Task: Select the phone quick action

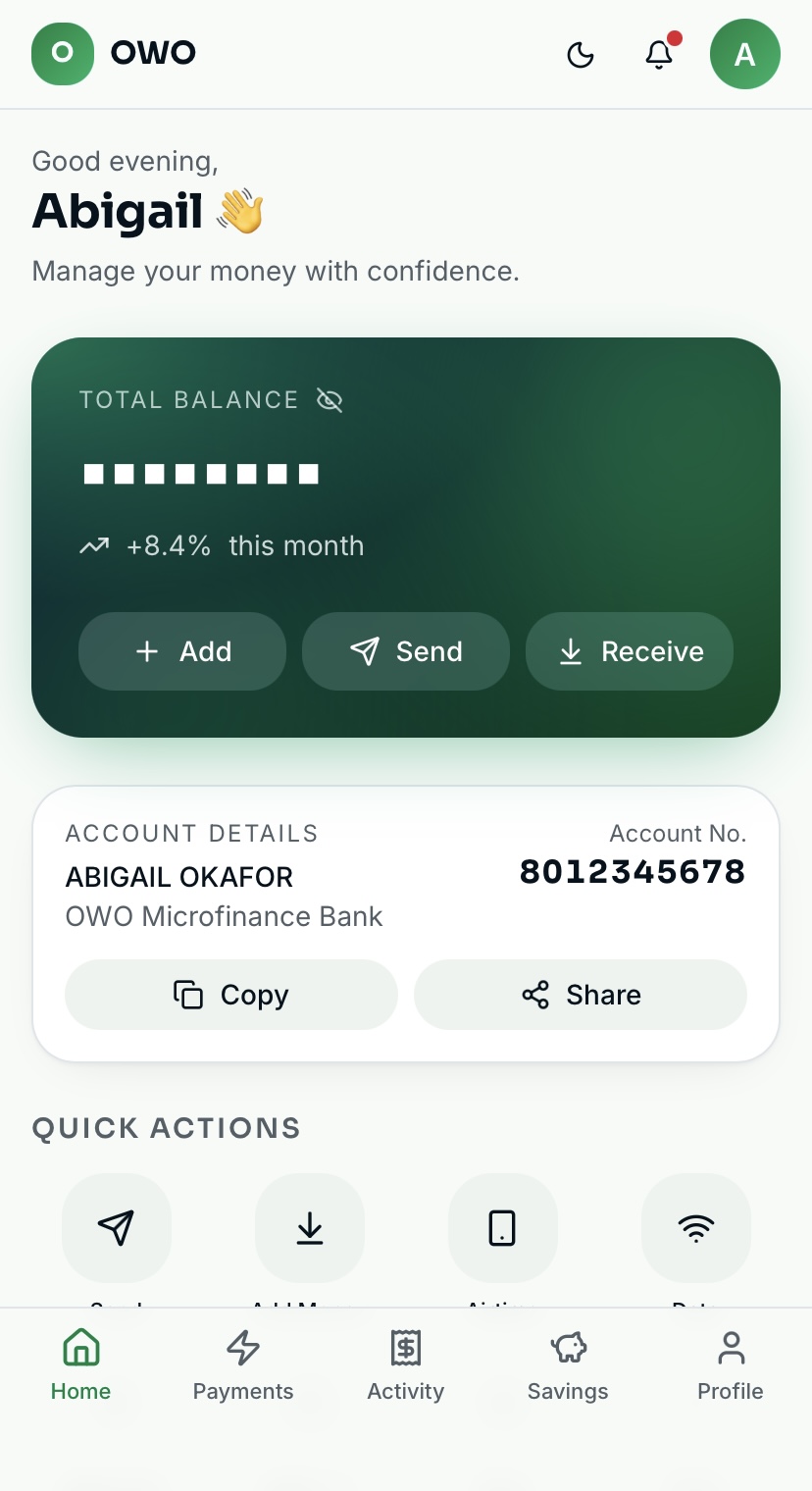Action: click(502, 1228)
